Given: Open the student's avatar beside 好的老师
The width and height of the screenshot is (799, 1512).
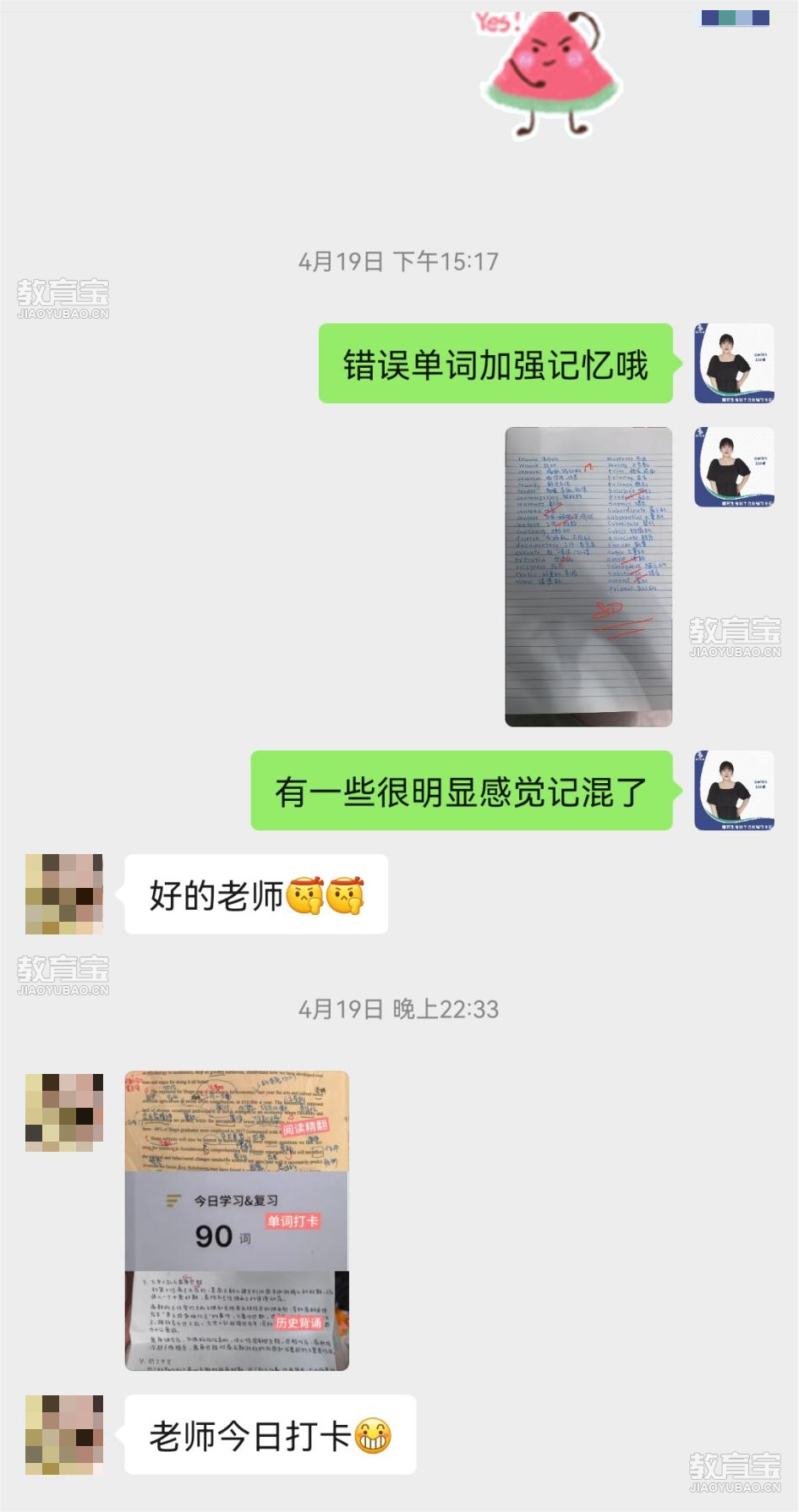Looking at the screenshot, I should [x=64, y=894].
